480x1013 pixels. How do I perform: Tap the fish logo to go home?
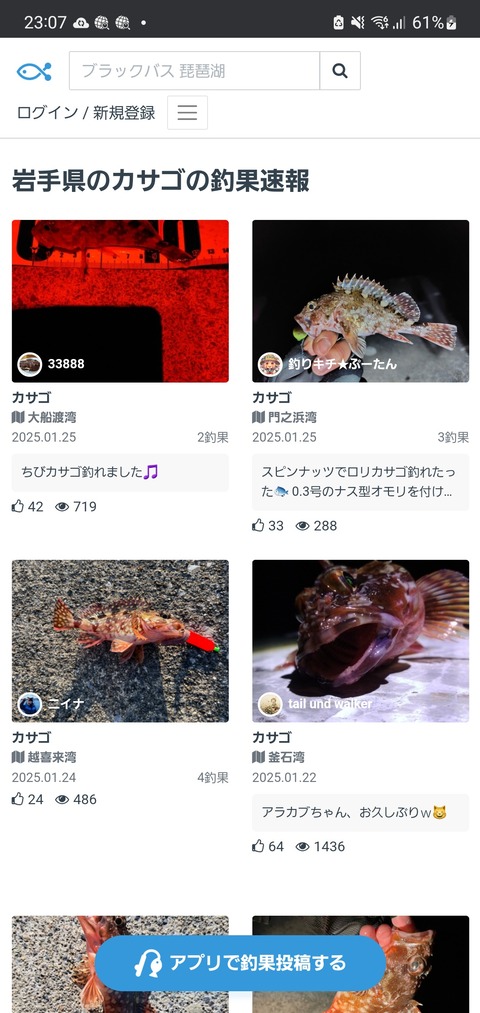(x=34, y=71)
